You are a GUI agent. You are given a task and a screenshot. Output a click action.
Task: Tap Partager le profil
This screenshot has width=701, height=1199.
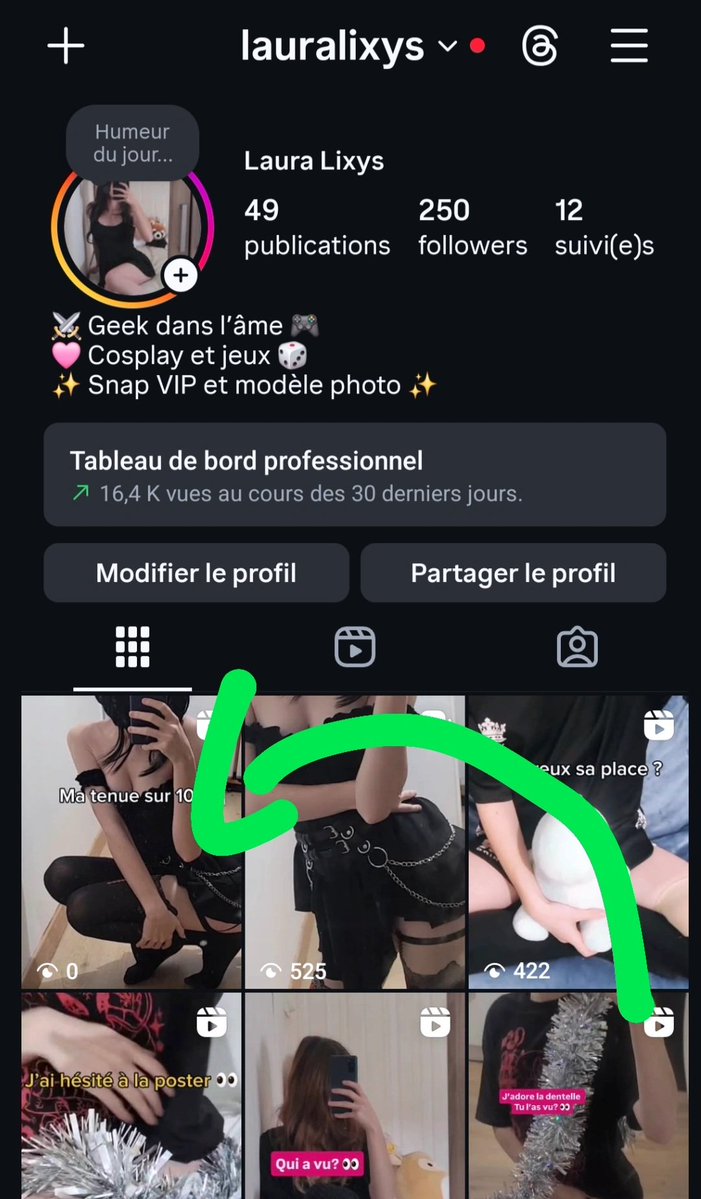[513, 573]
